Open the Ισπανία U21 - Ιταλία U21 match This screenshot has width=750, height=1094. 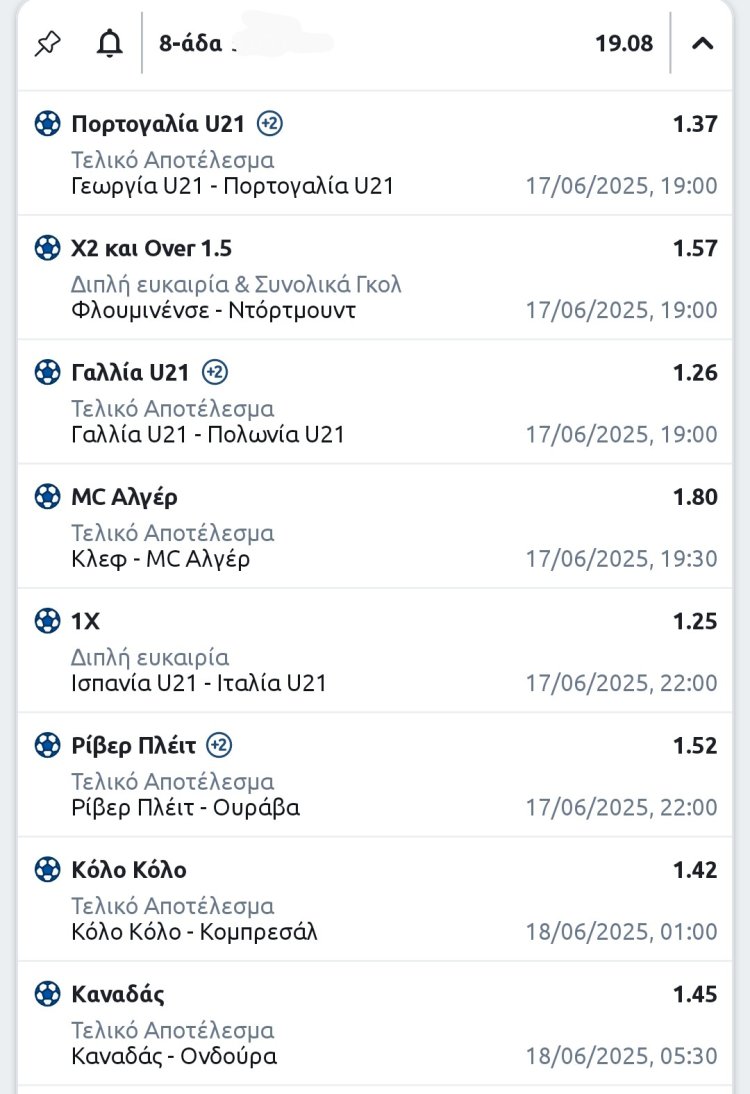click(199, 683)
